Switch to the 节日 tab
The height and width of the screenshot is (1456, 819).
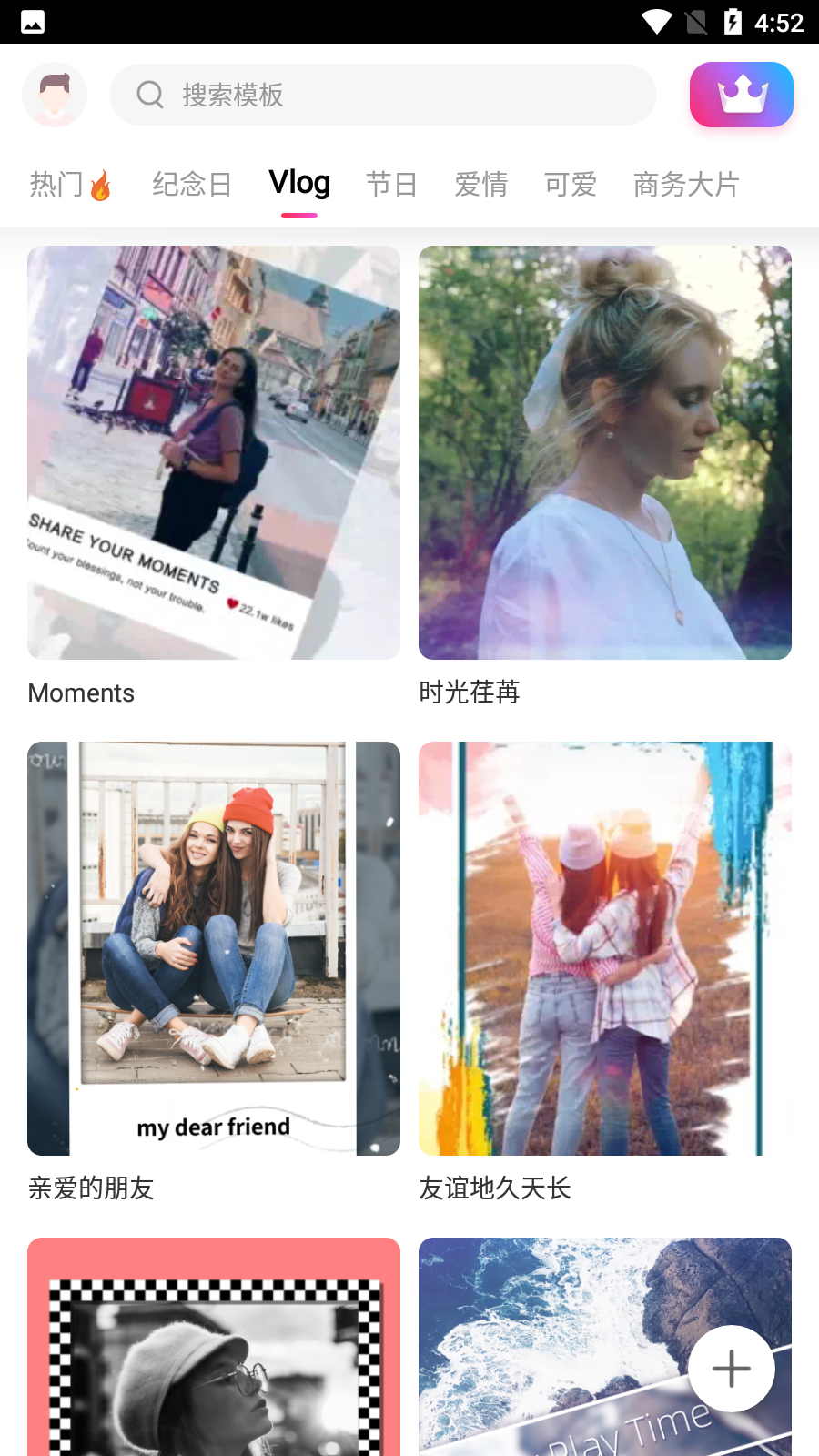point(391,185)
